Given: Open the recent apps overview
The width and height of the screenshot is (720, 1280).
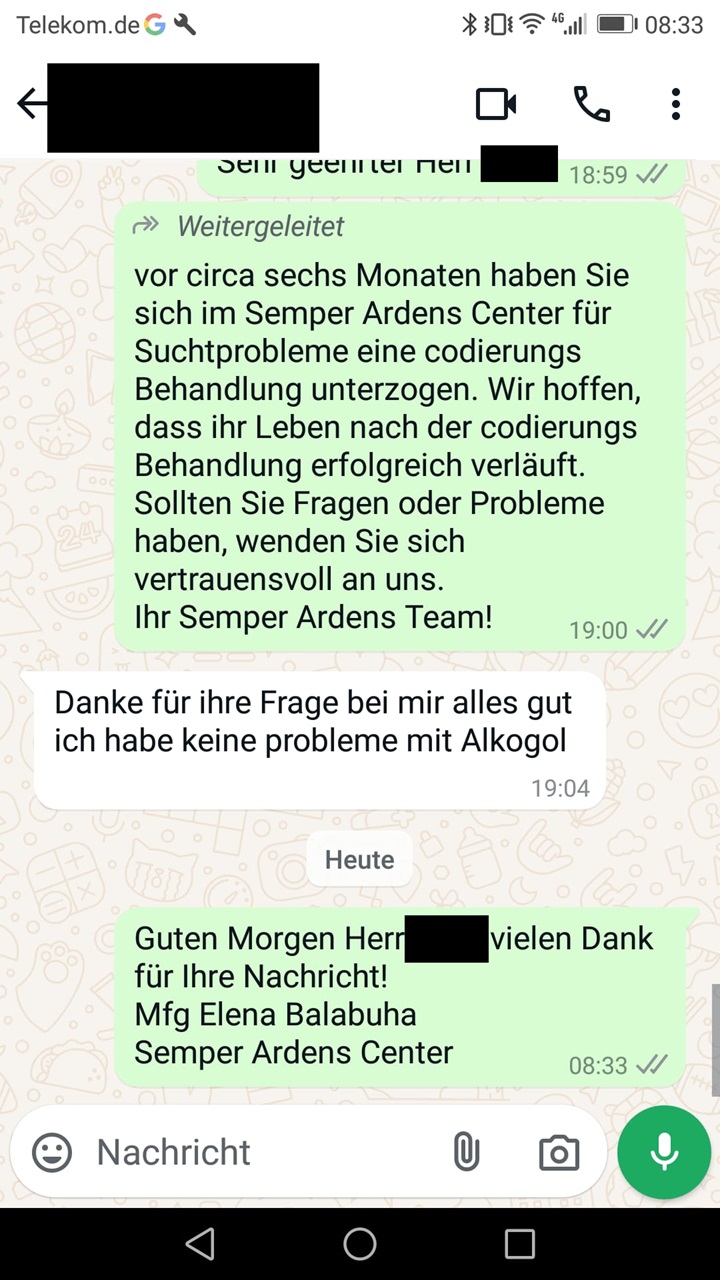Looking at the screenshot, I should click(519, 1243).
